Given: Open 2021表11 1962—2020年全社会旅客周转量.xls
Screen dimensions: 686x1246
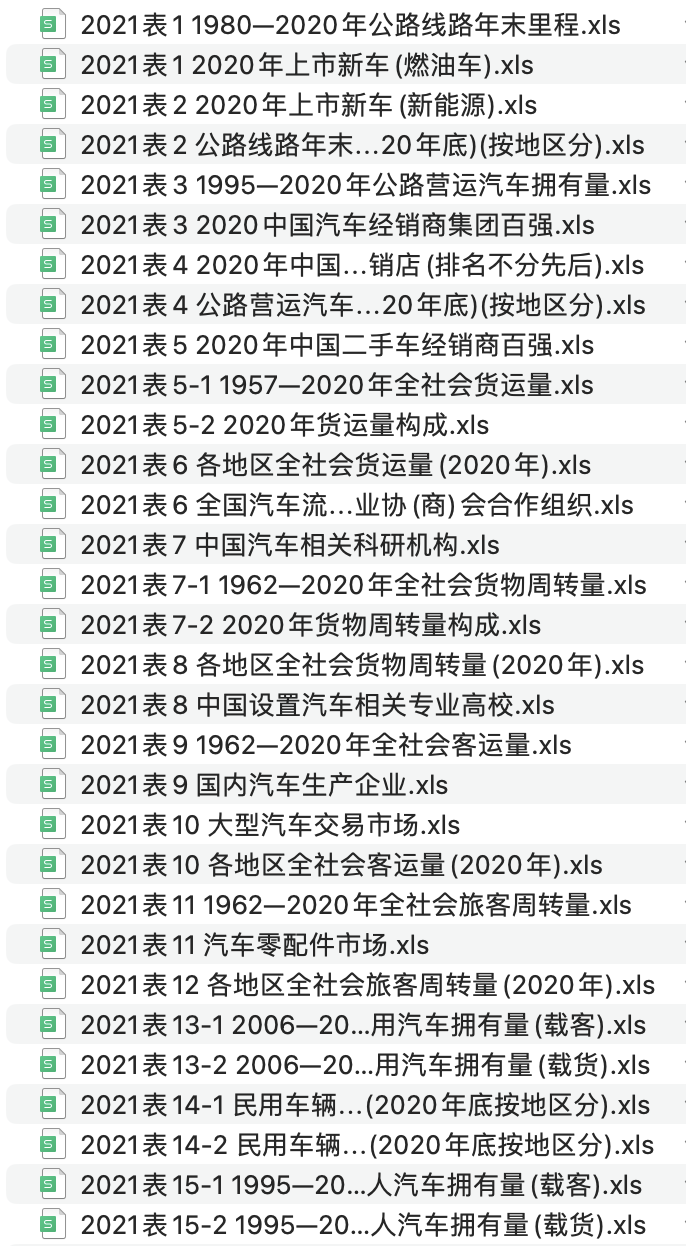Looking at the screenshot, I should [x=356, y=905].
